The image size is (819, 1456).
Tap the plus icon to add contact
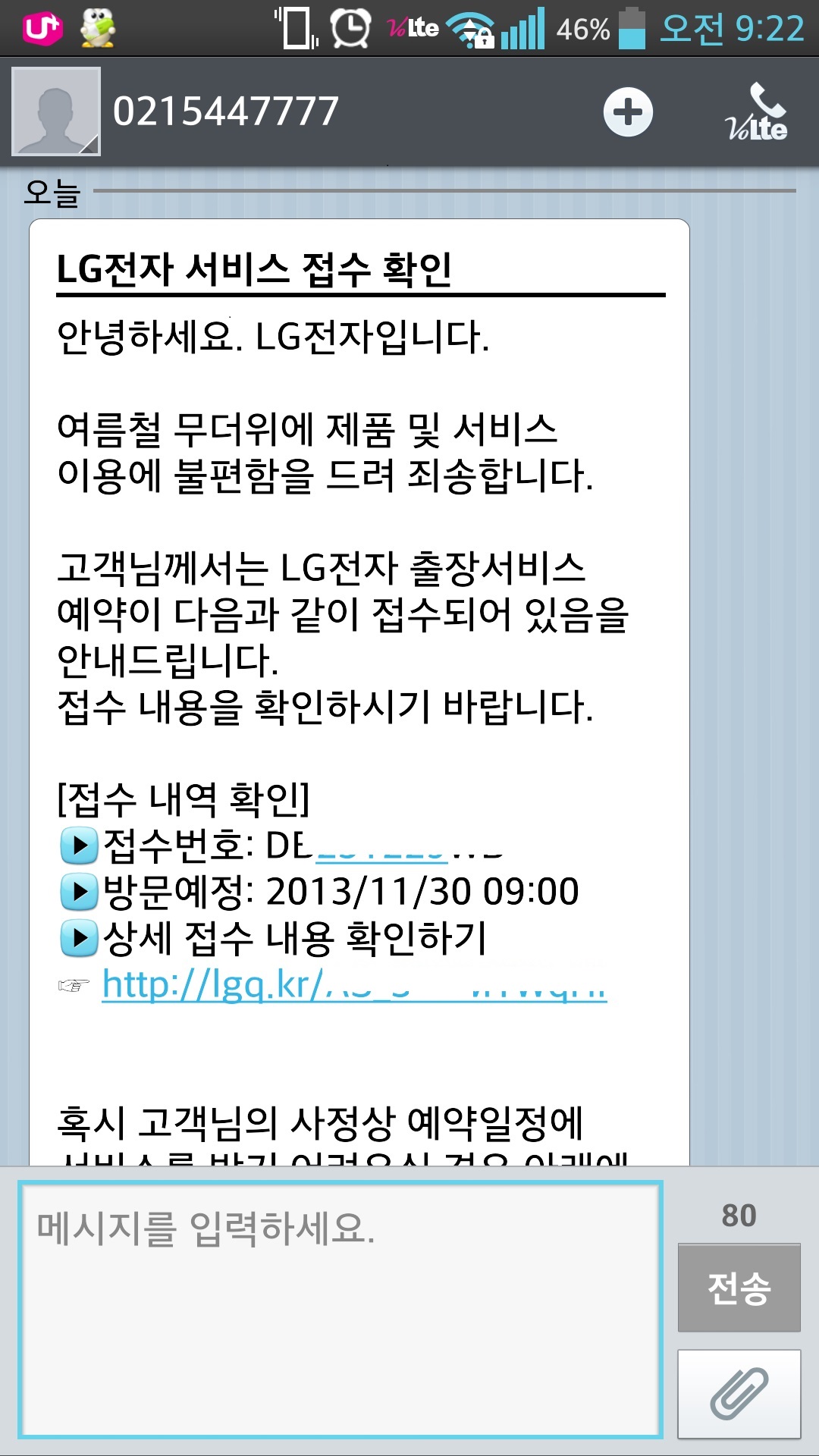(628, 112)
